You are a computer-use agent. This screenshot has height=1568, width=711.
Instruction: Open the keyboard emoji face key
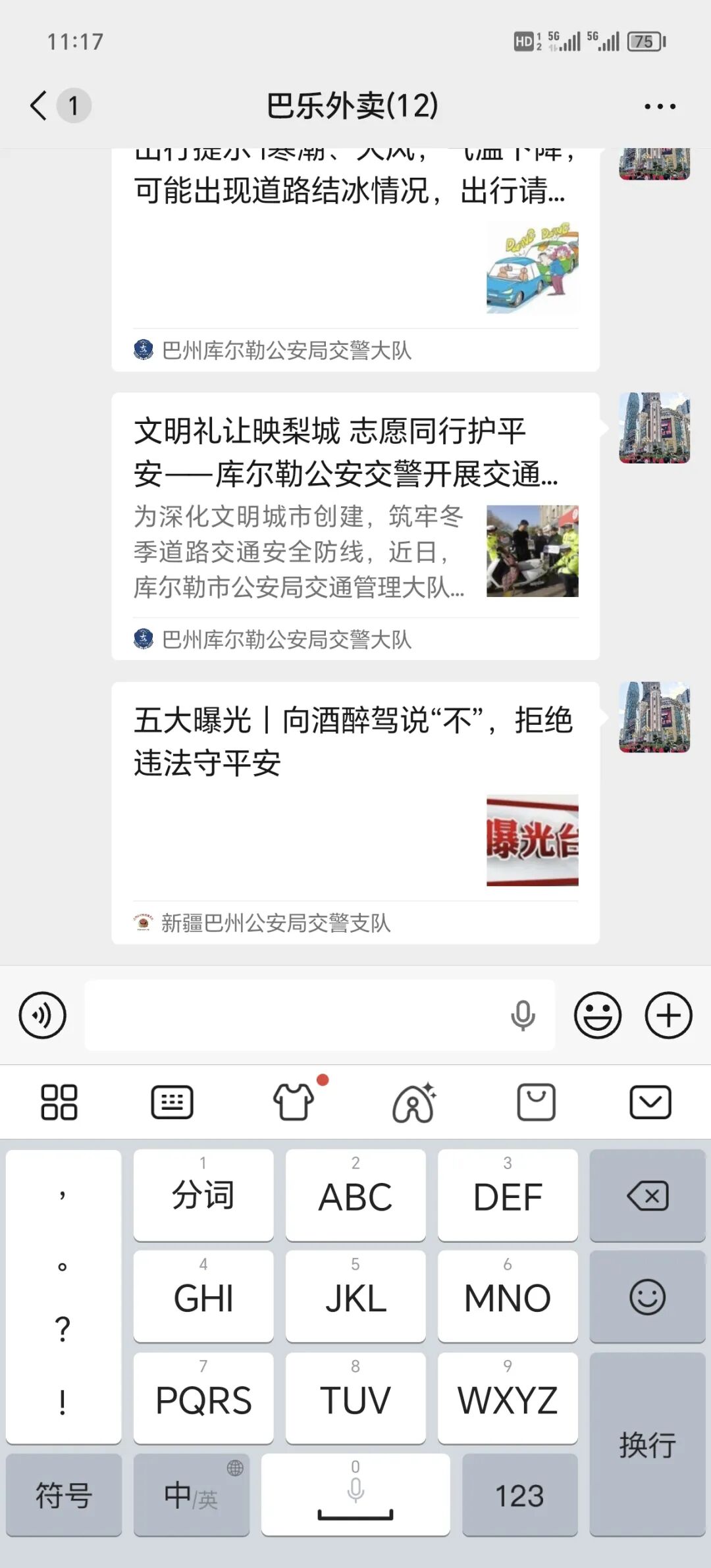pyautogui.click(x=648, y=1297)
